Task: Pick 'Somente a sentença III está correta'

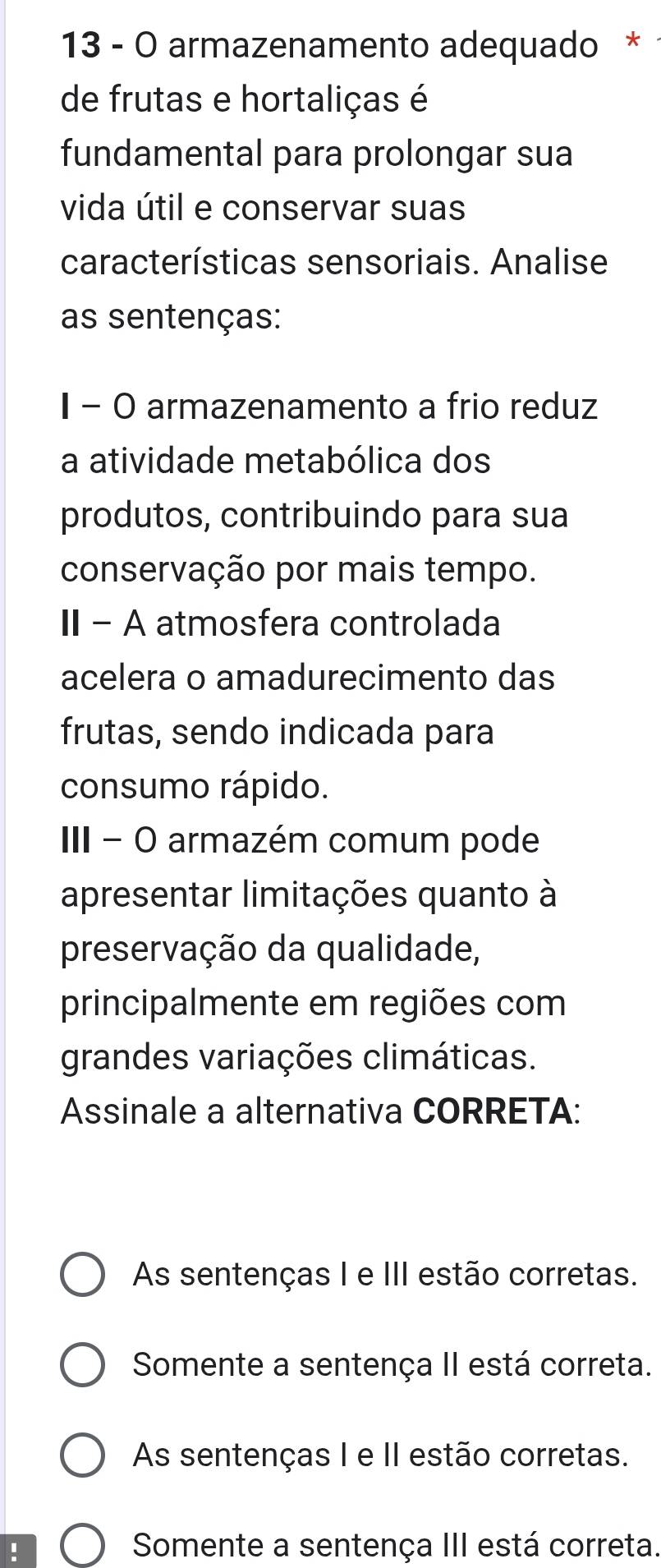Action: (x=82, y=1546)
